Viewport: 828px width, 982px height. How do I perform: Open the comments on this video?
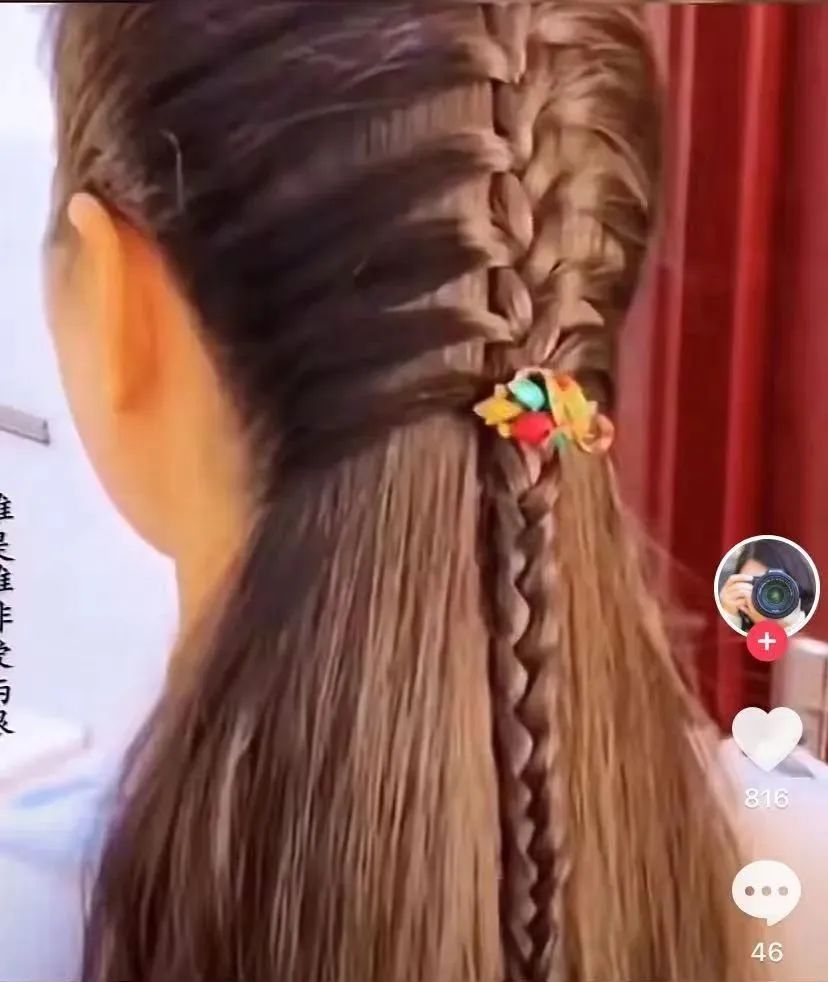766,893
